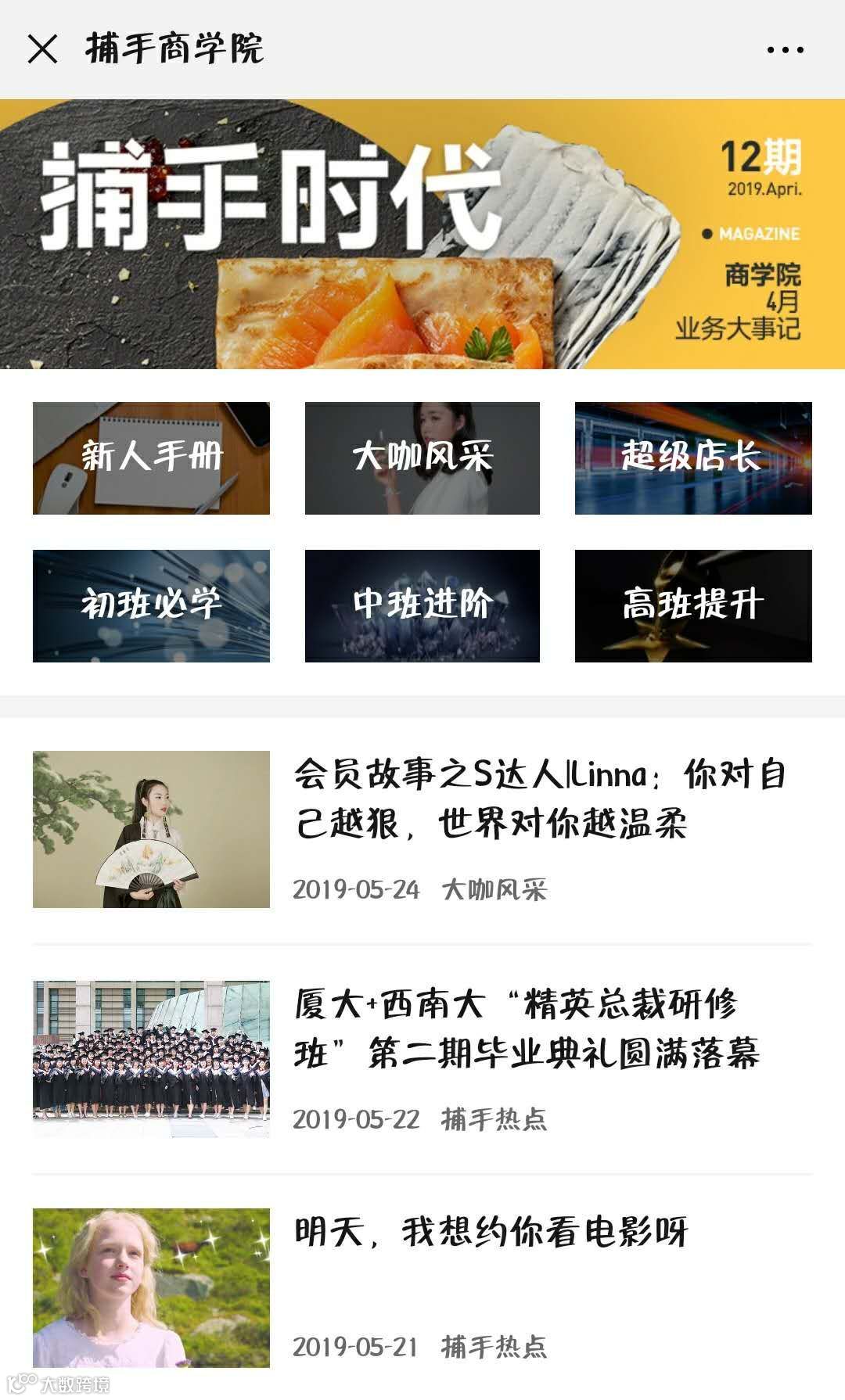Close the 捕手商学院 page

pos(42,49)
